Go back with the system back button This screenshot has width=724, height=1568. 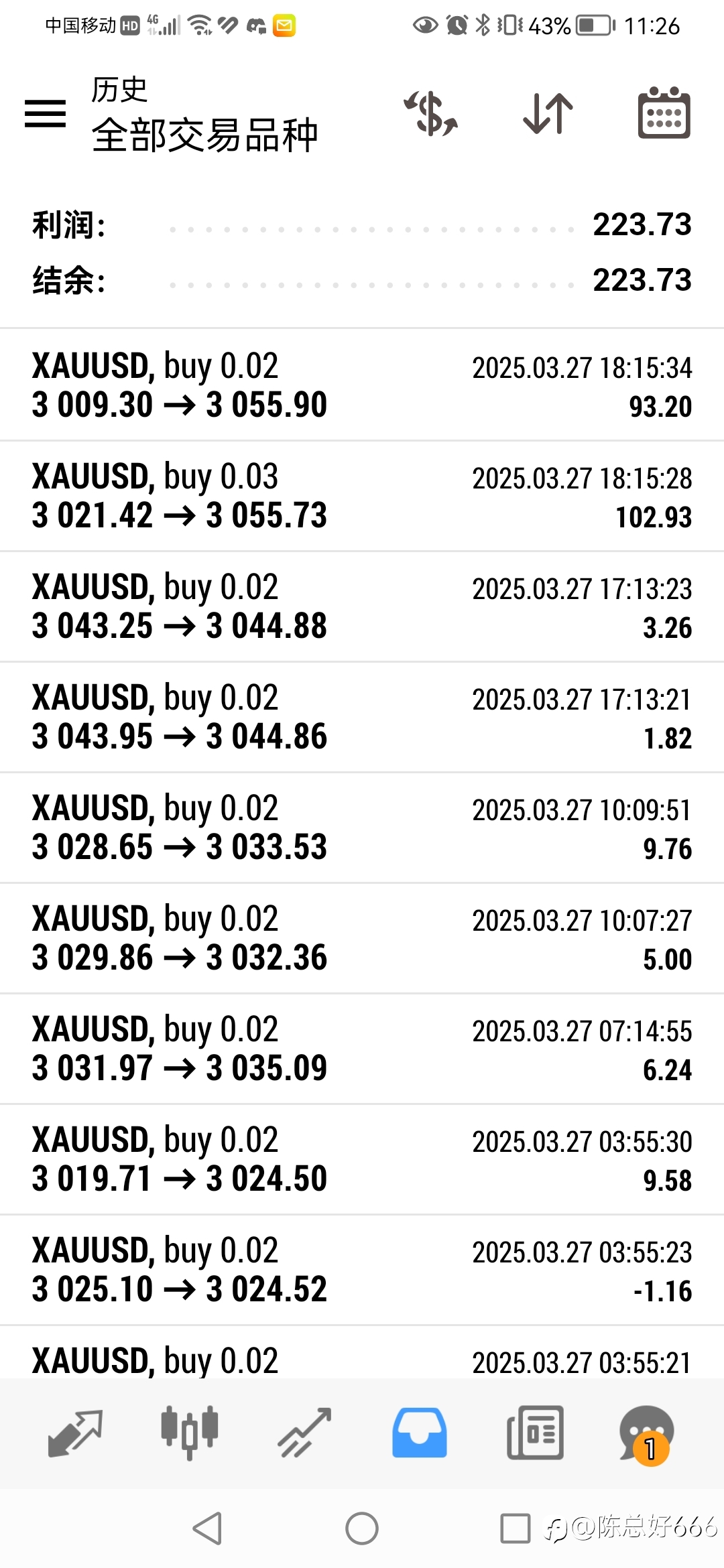point(207,1528)
